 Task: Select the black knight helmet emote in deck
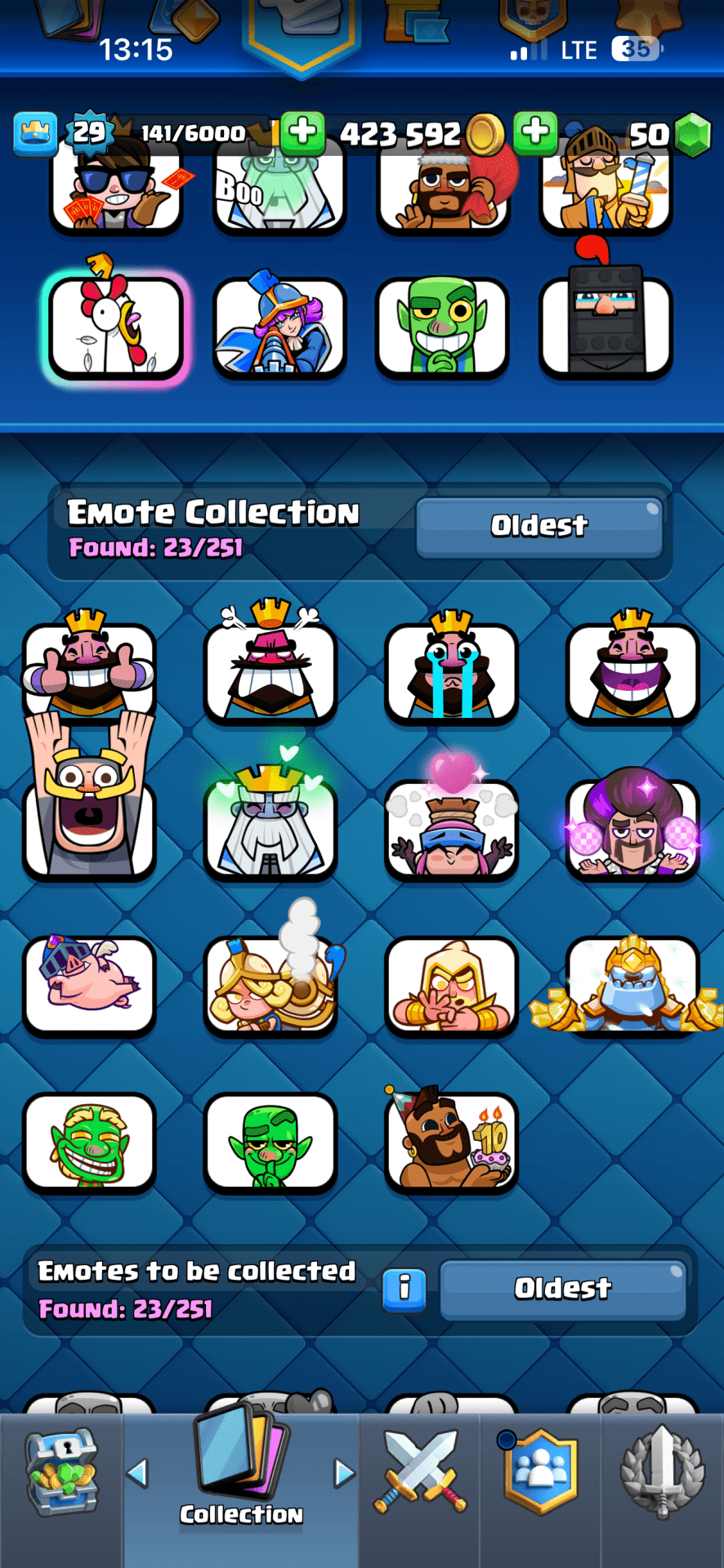[606, 327]
